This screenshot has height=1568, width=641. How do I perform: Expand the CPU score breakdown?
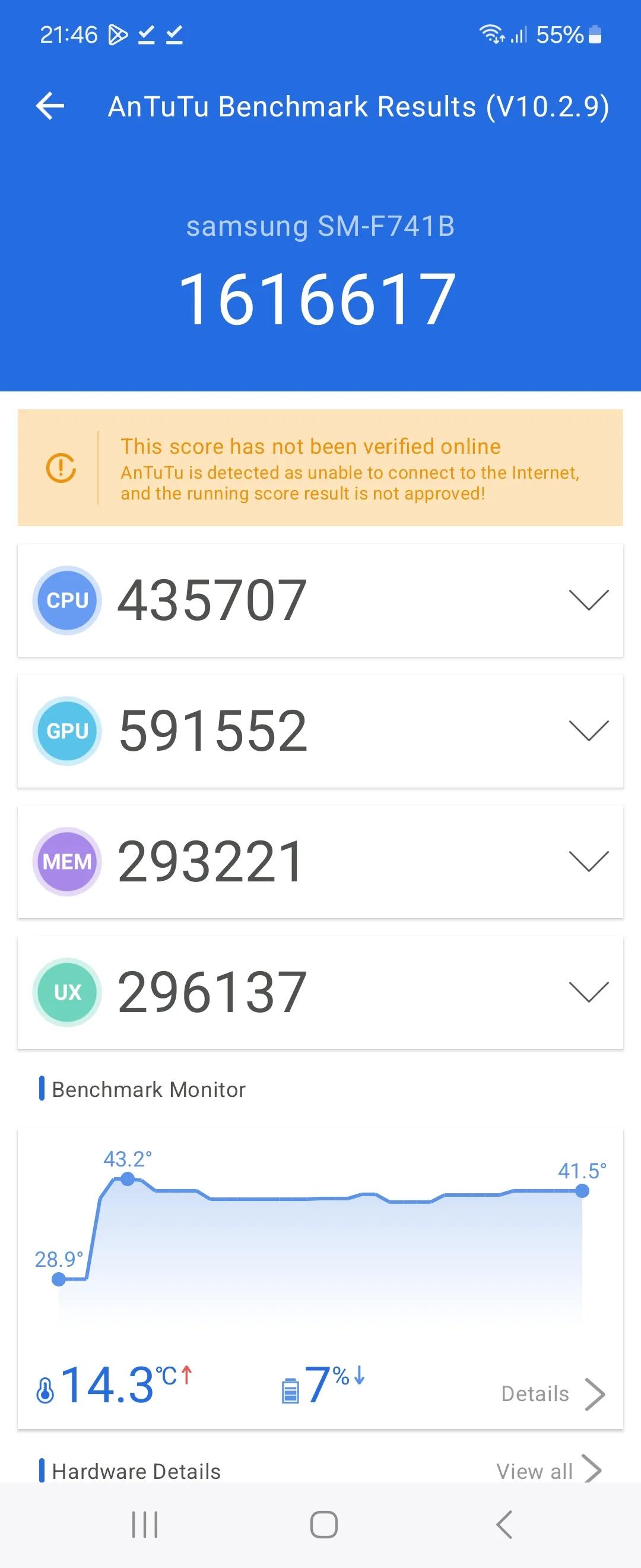point(588,599)
